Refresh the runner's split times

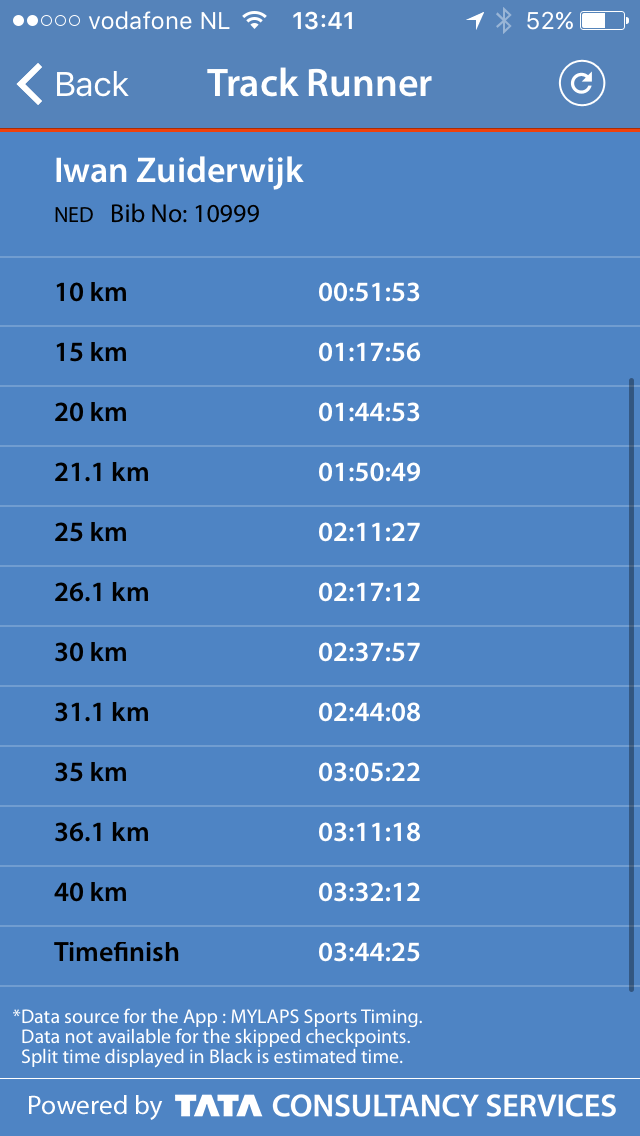point(581,84)
